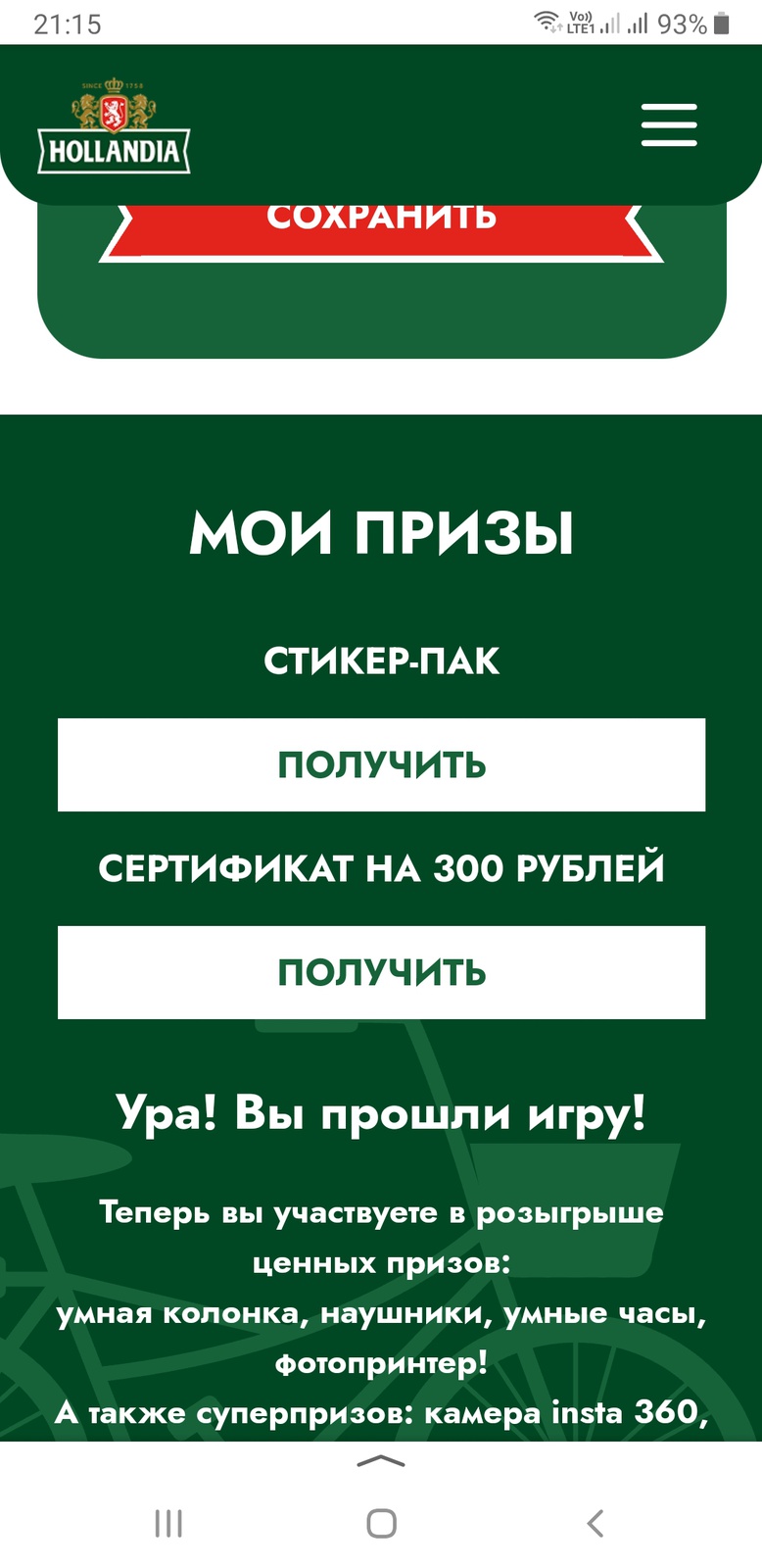Go back with the system back button
This screenshot has height=1568, width=762.
(595, 1522)
